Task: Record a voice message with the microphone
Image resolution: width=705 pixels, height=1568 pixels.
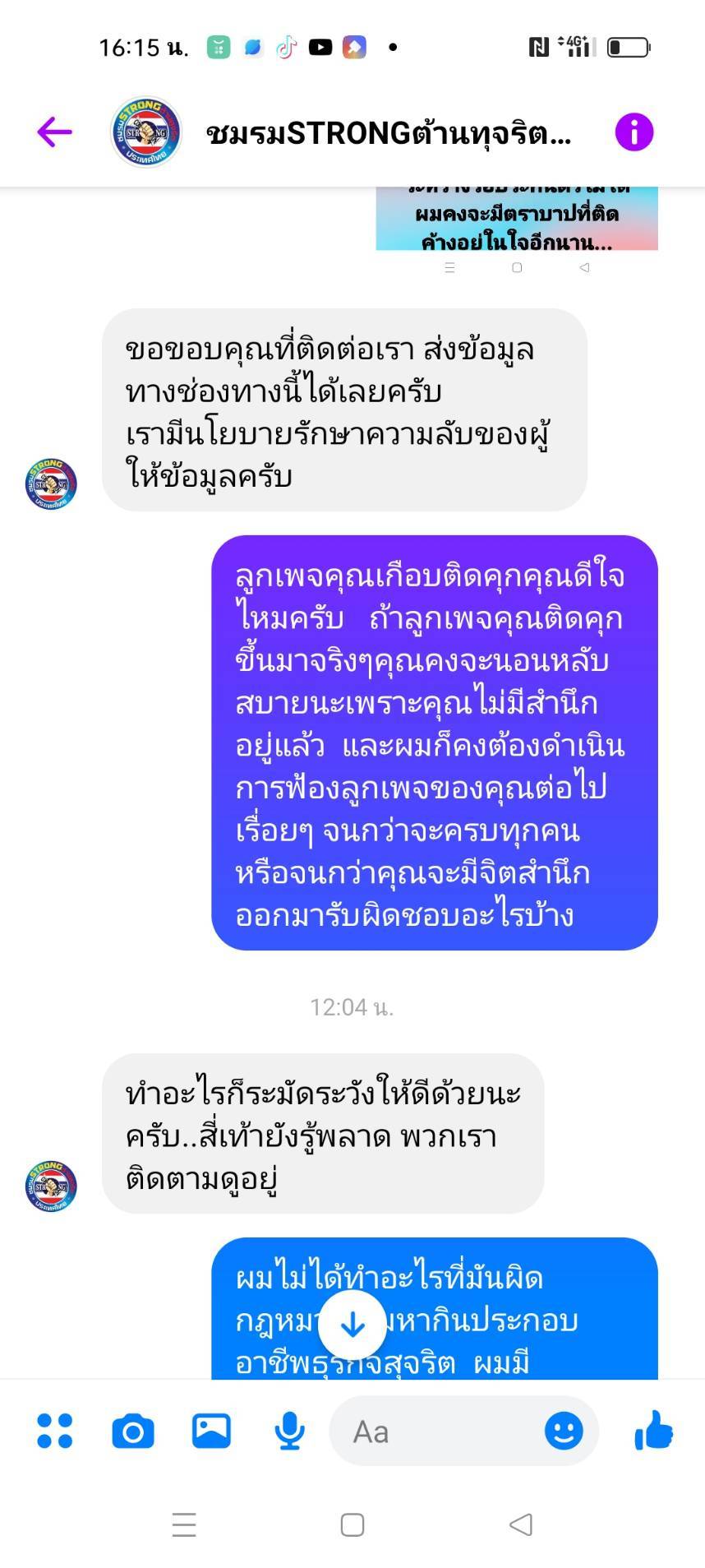Action: click(289, 1432)
